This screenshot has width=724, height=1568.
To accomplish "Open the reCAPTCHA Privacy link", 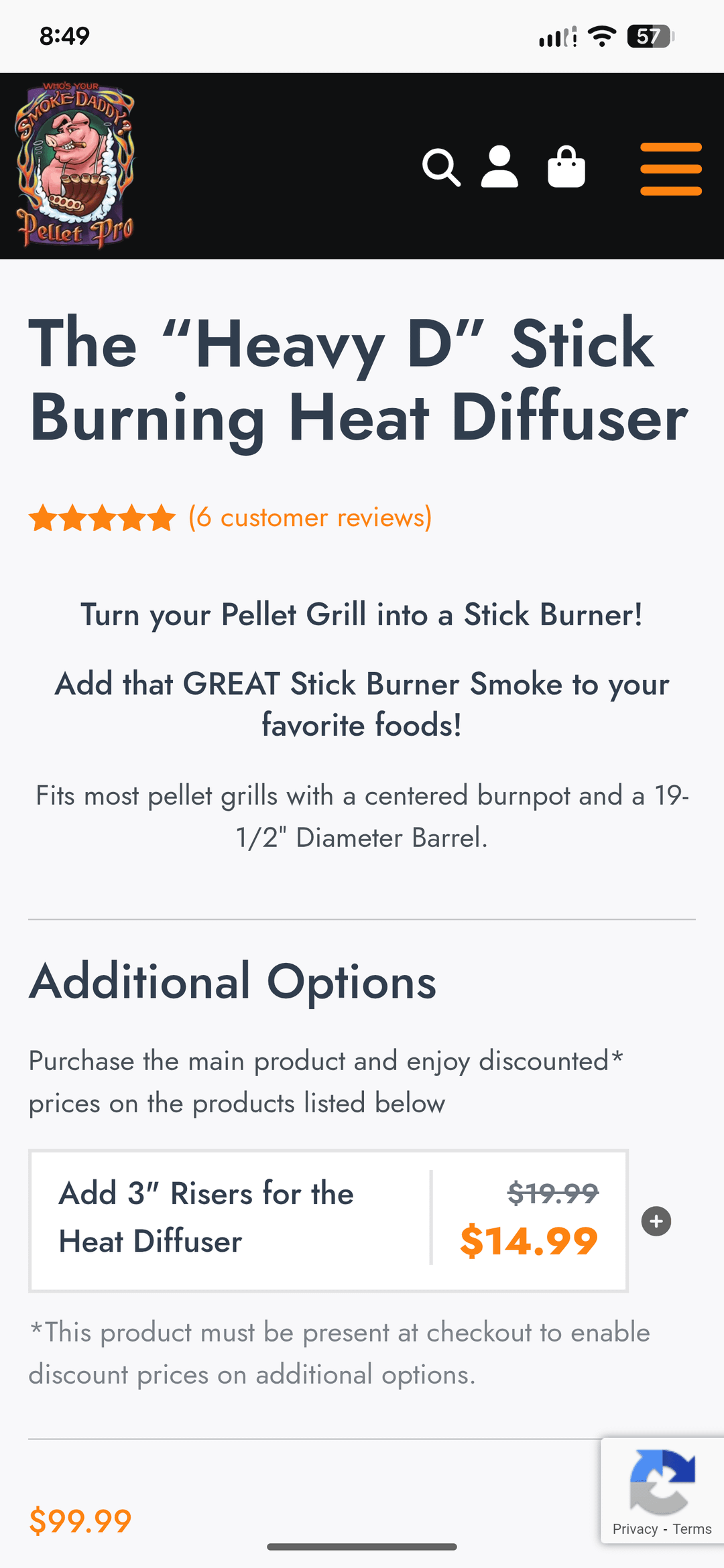I will coord(634,1528).
